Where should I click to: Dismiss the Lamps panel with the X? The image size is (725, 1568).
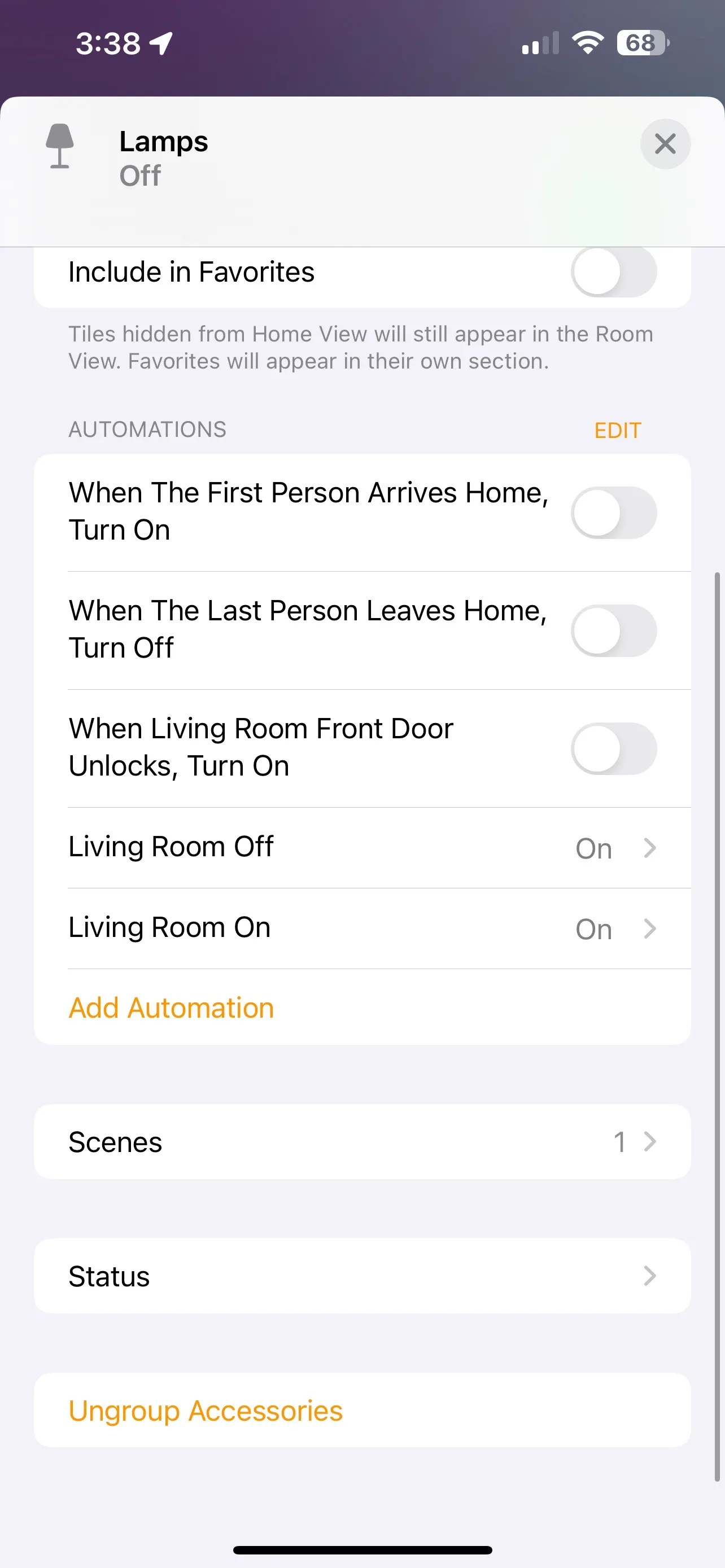[665, 144]
